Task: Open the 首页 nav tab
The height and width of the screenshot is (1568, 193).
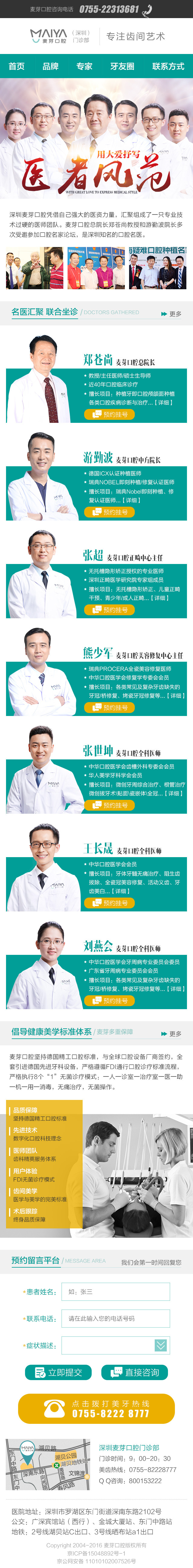Action: 17,66
